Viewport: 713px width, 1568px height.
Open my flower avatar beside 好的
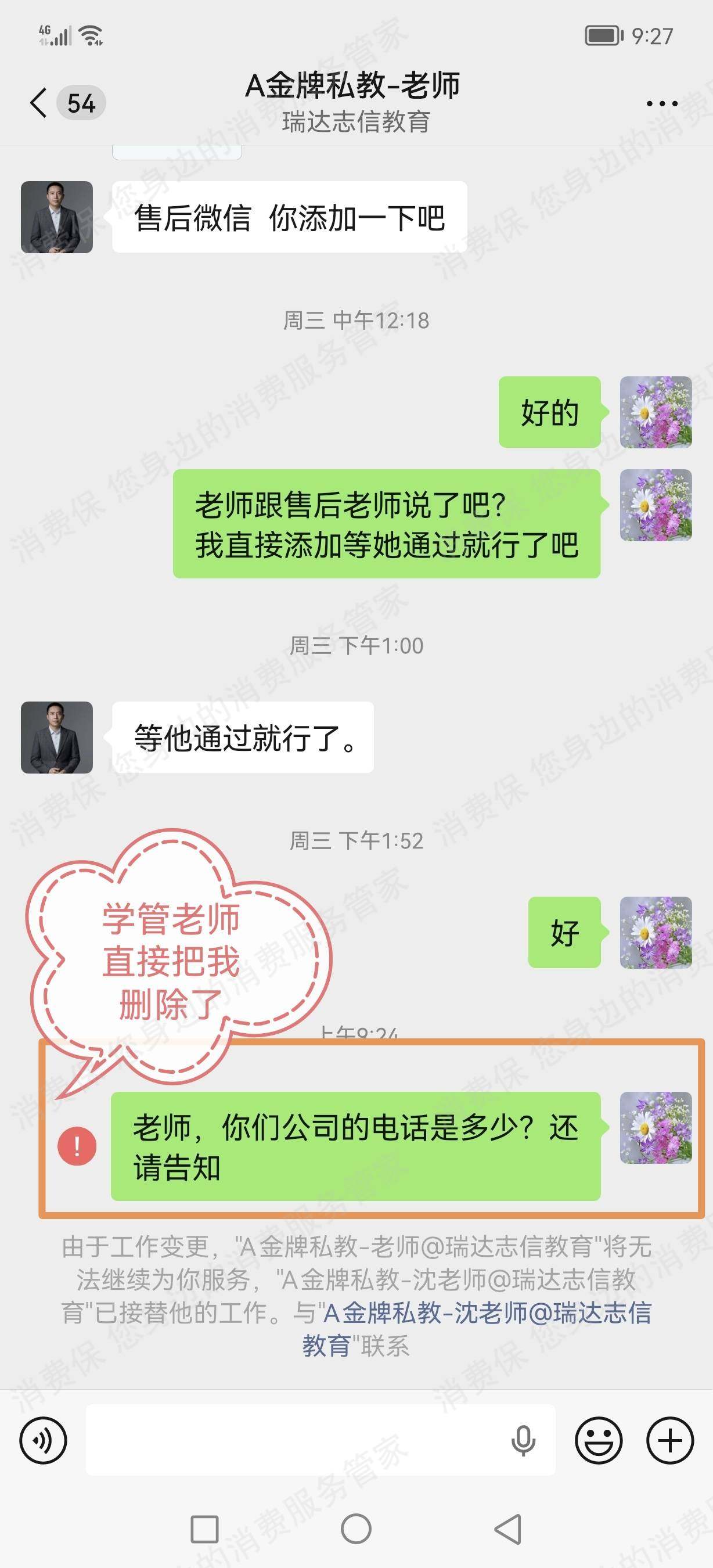656,412
